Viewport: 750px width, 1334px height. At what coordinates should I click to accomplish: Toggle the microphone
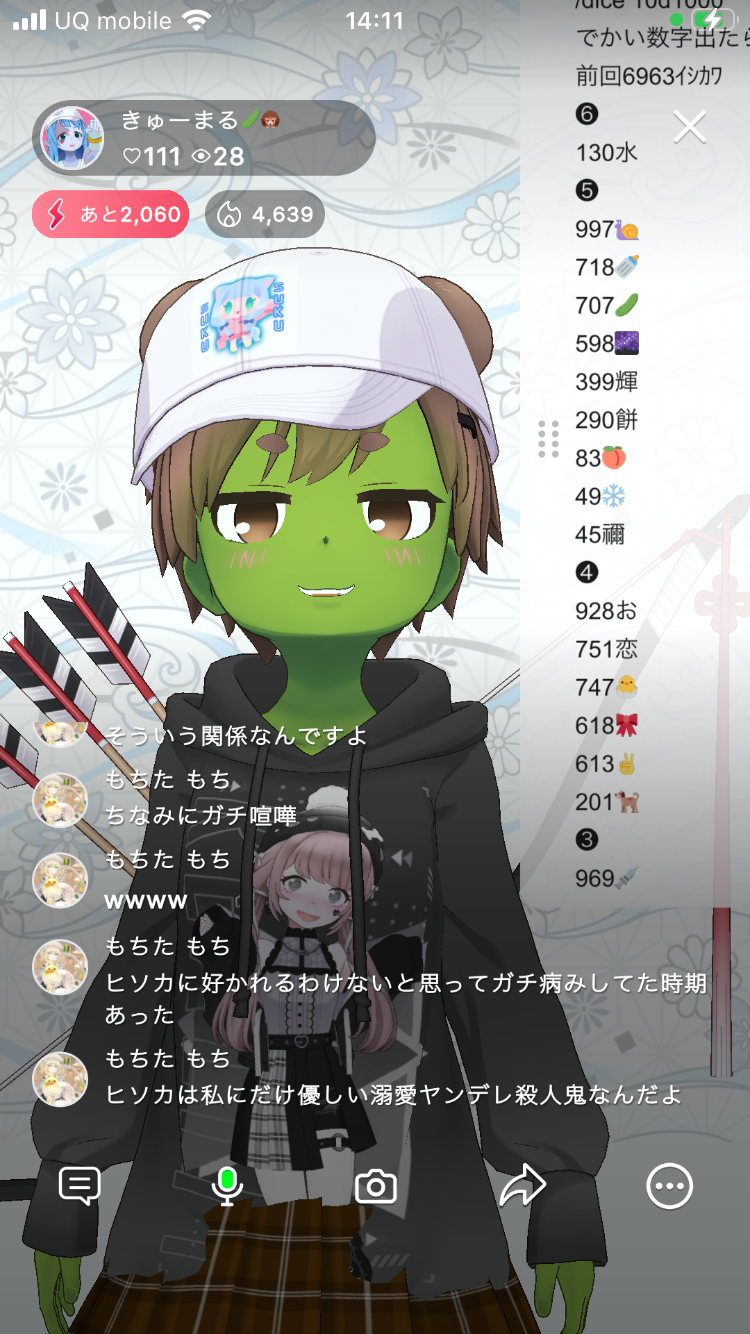pos(227,1187)
